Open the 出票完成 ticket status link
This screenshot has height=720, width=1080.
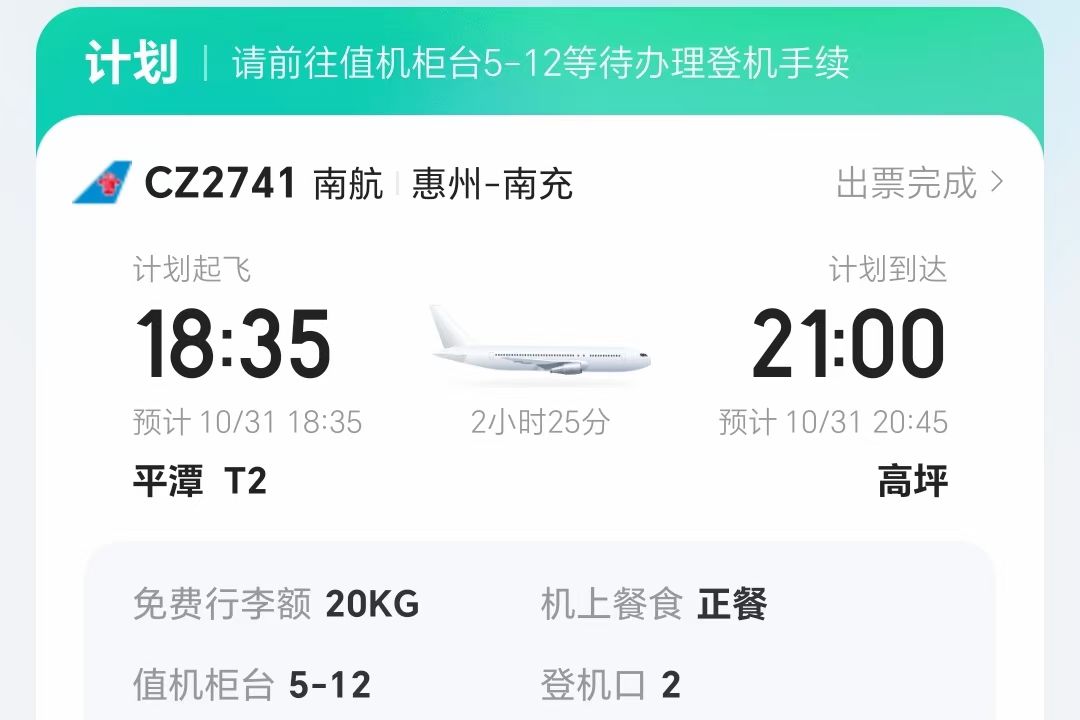(x=918, y=183)
